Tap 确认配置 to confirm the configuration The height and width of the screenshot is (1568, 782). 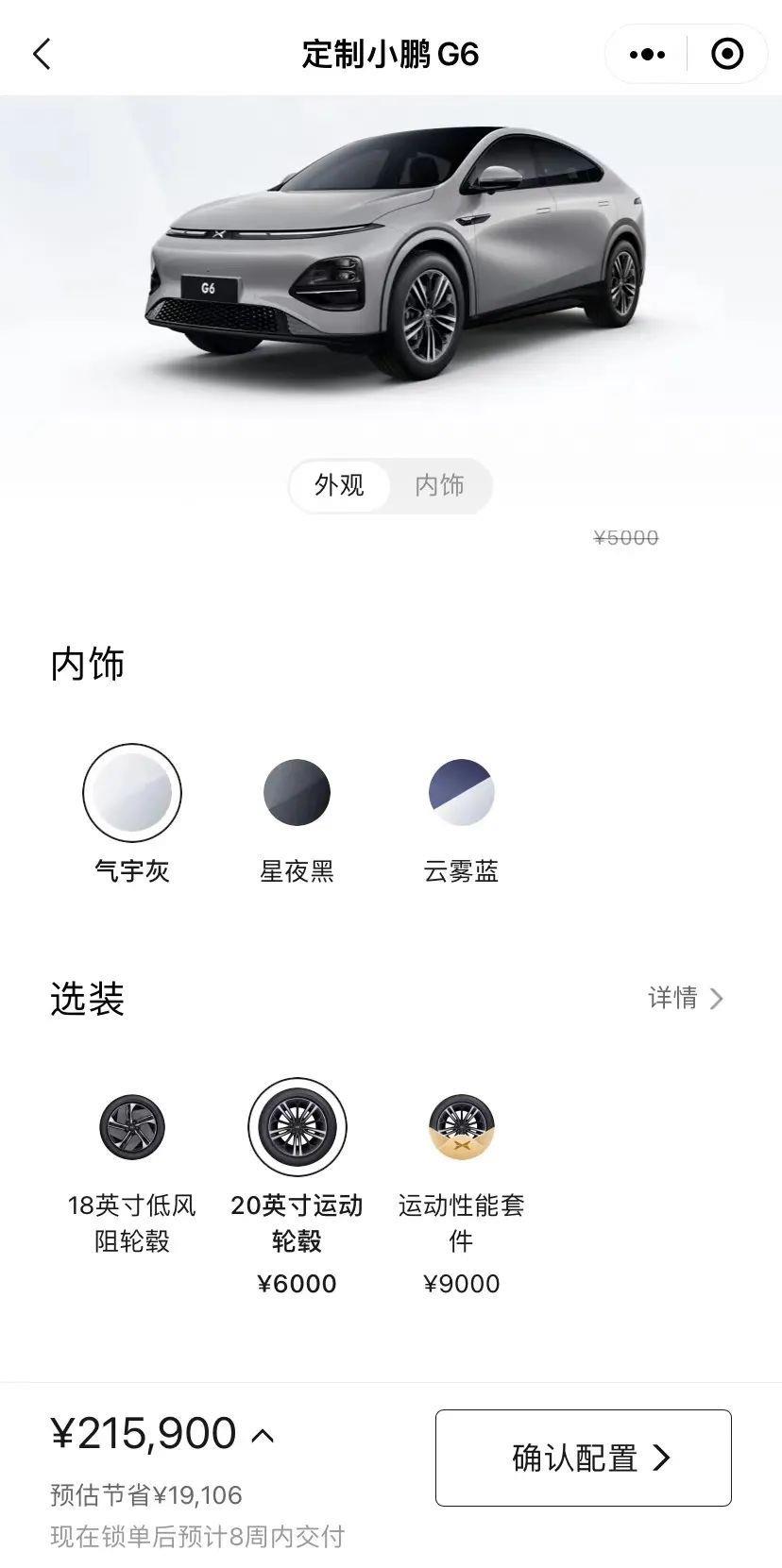tap(583, 1458)
